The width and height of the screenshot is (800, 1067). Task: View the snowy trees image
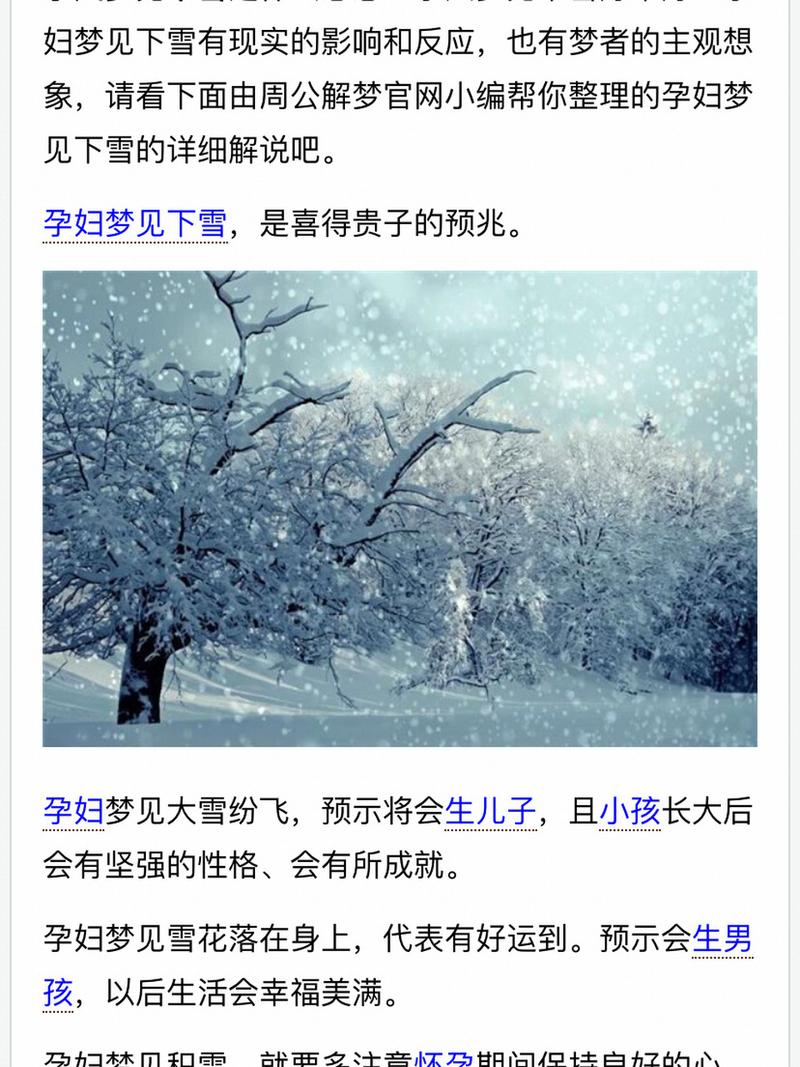400,508
